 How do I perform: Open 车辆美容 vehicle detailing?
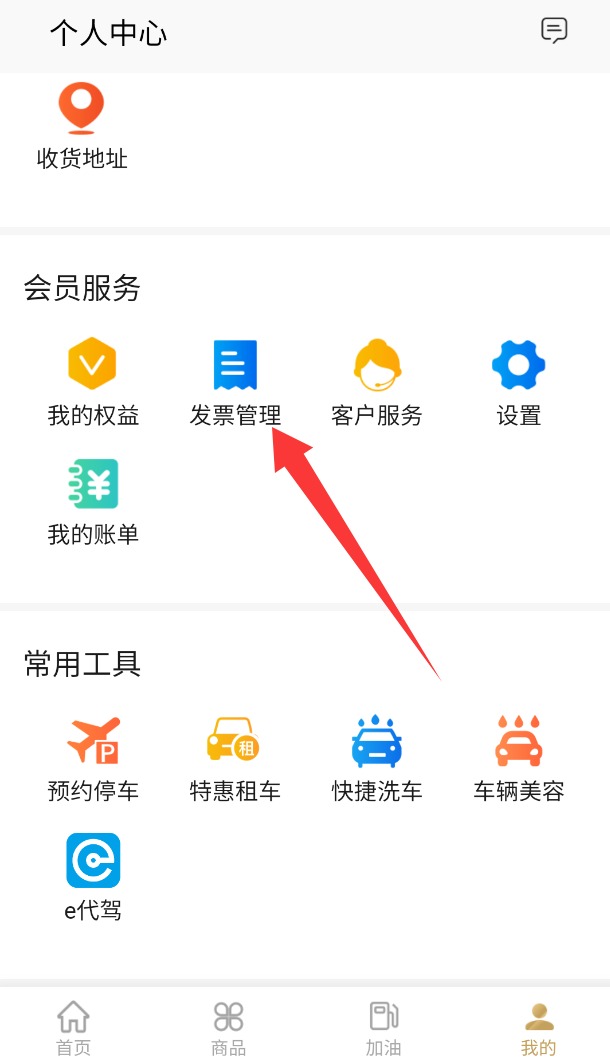coord(519,758)
